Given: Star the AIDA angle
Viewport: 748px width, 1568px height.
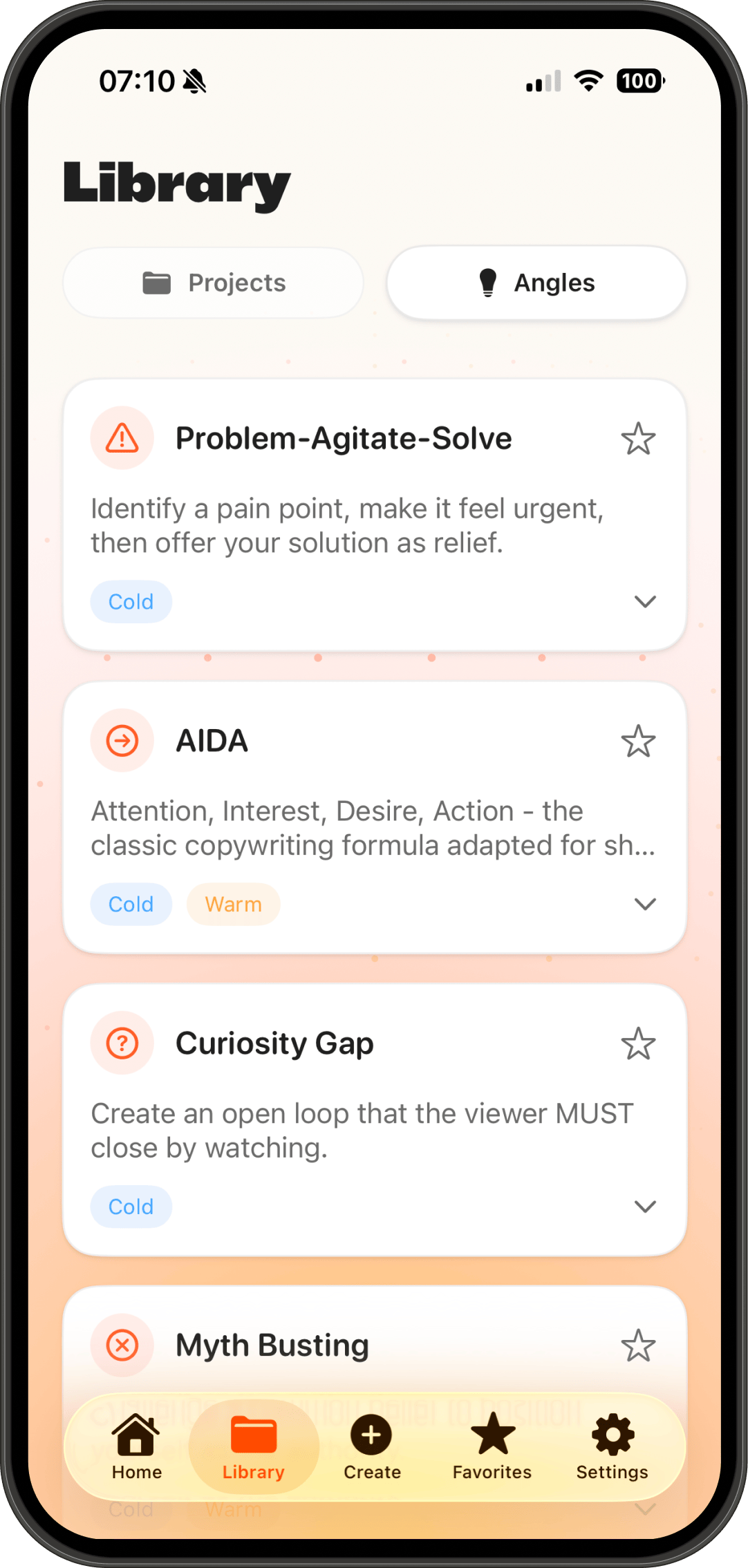Looking at the screenshot, I should 639,740.
